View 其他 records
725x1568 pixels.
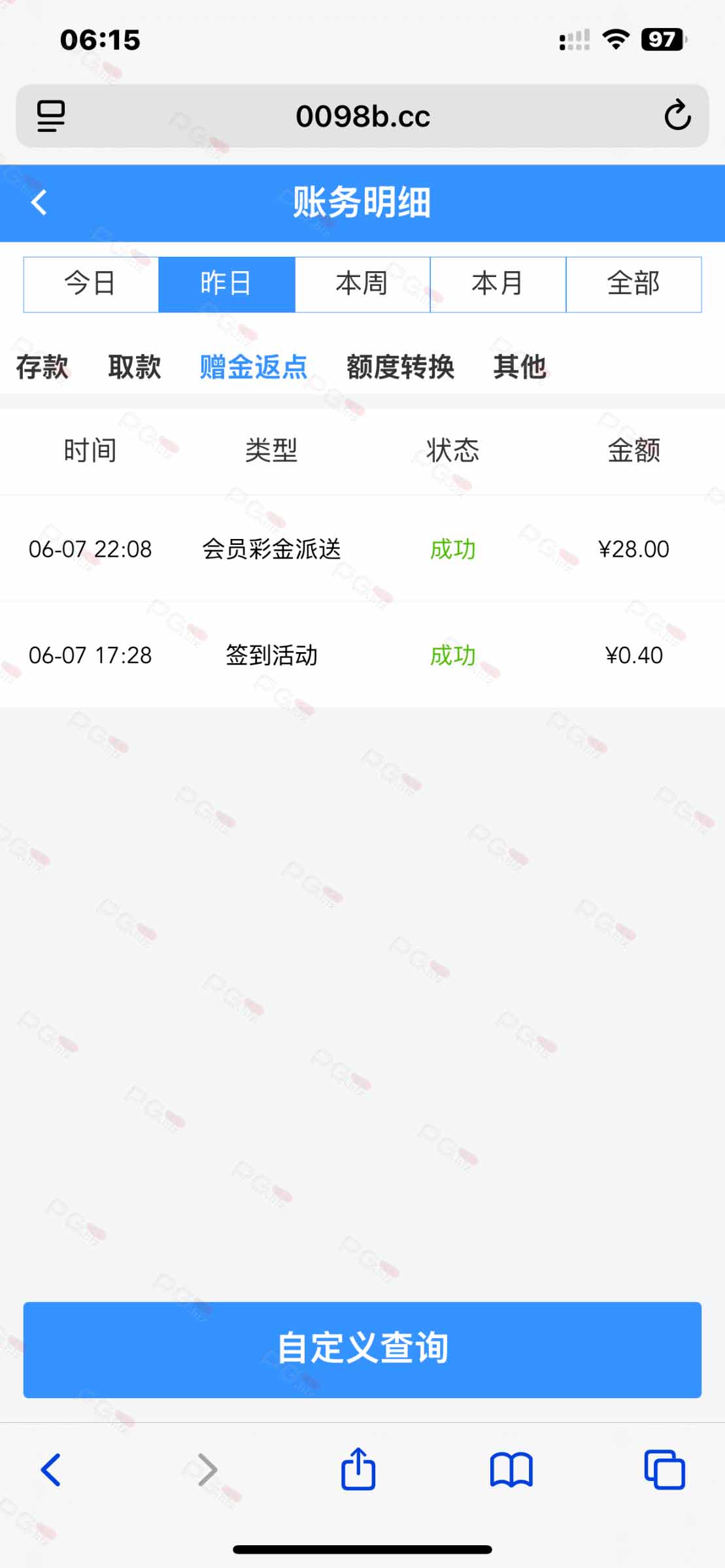coord(520,367)
